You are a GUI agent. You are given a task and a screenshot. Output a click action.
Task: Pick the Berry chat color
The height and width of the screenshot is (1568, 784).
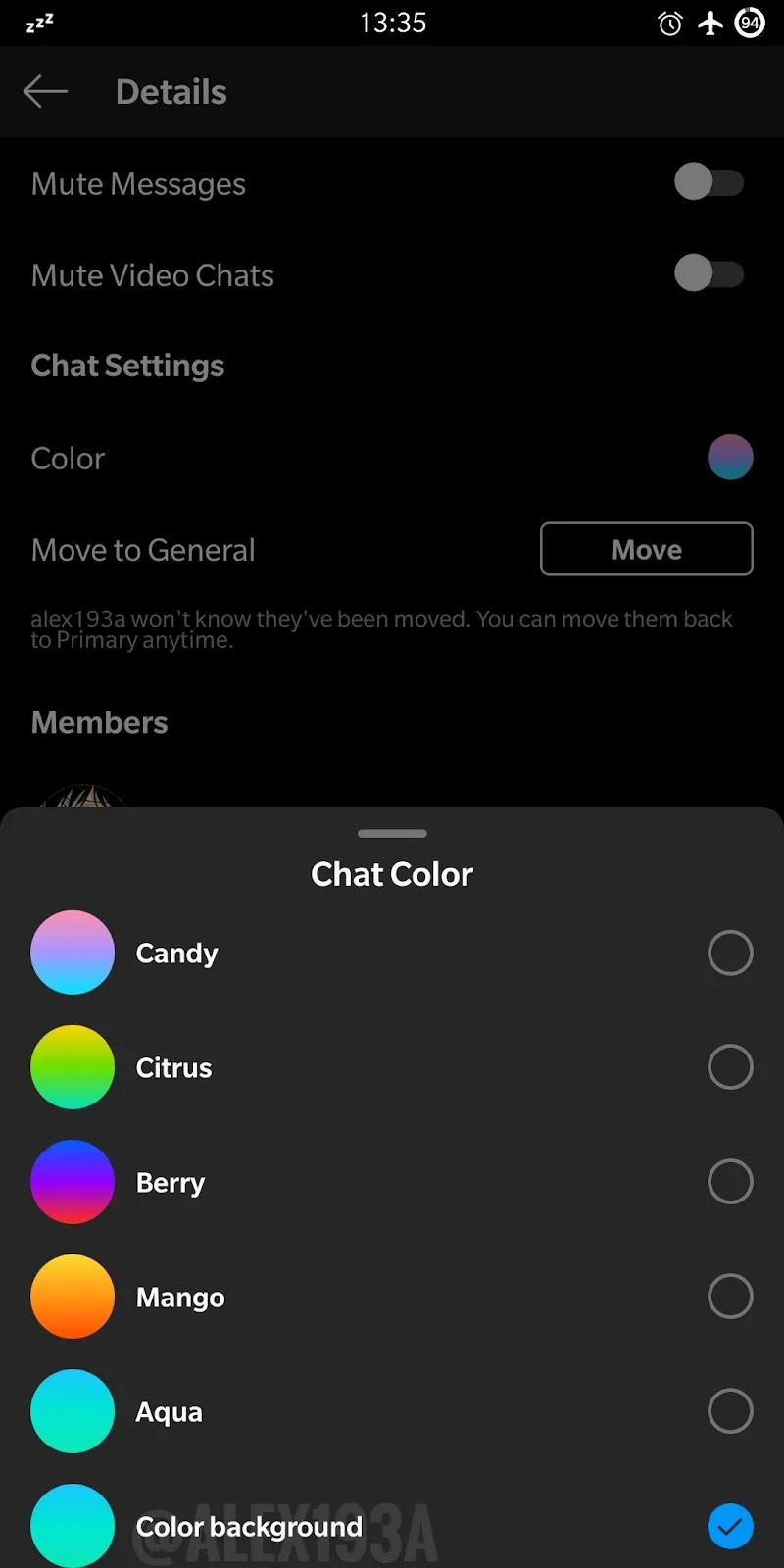point(392,1182)
